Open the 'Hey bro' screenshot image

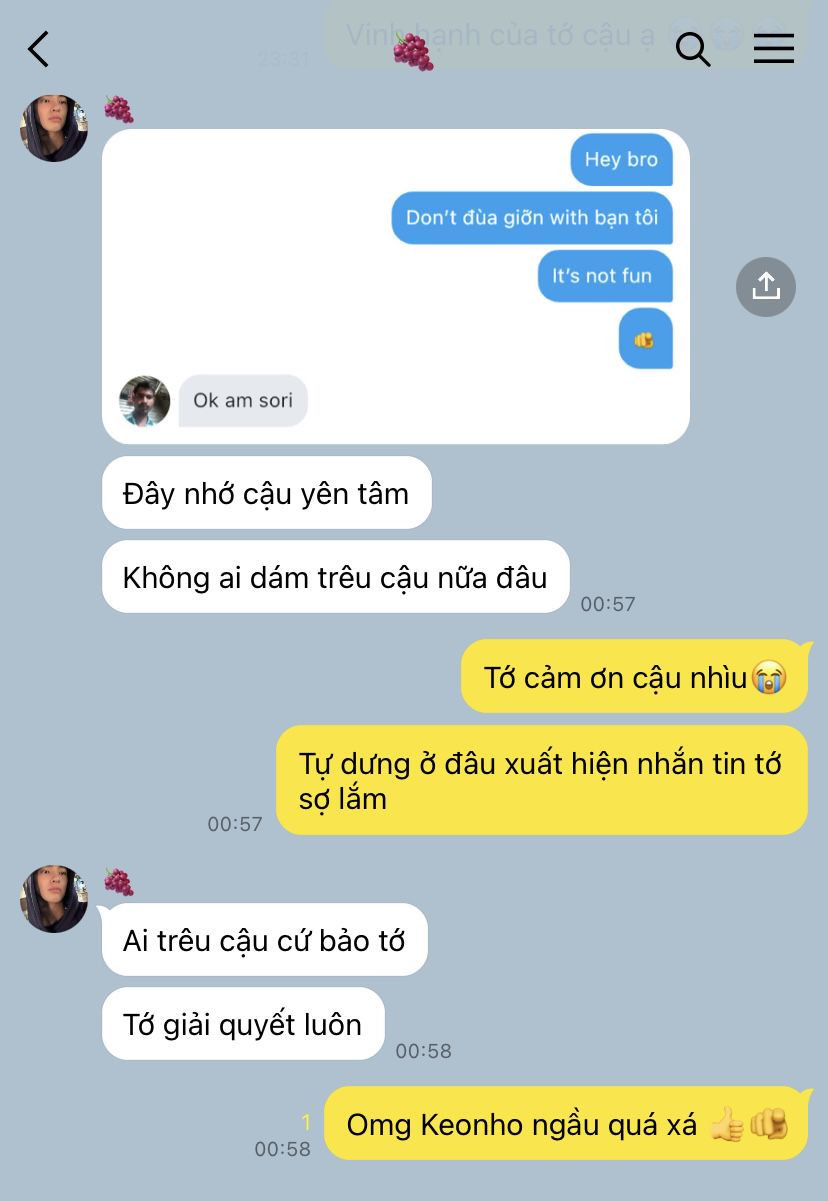[395, 286]
